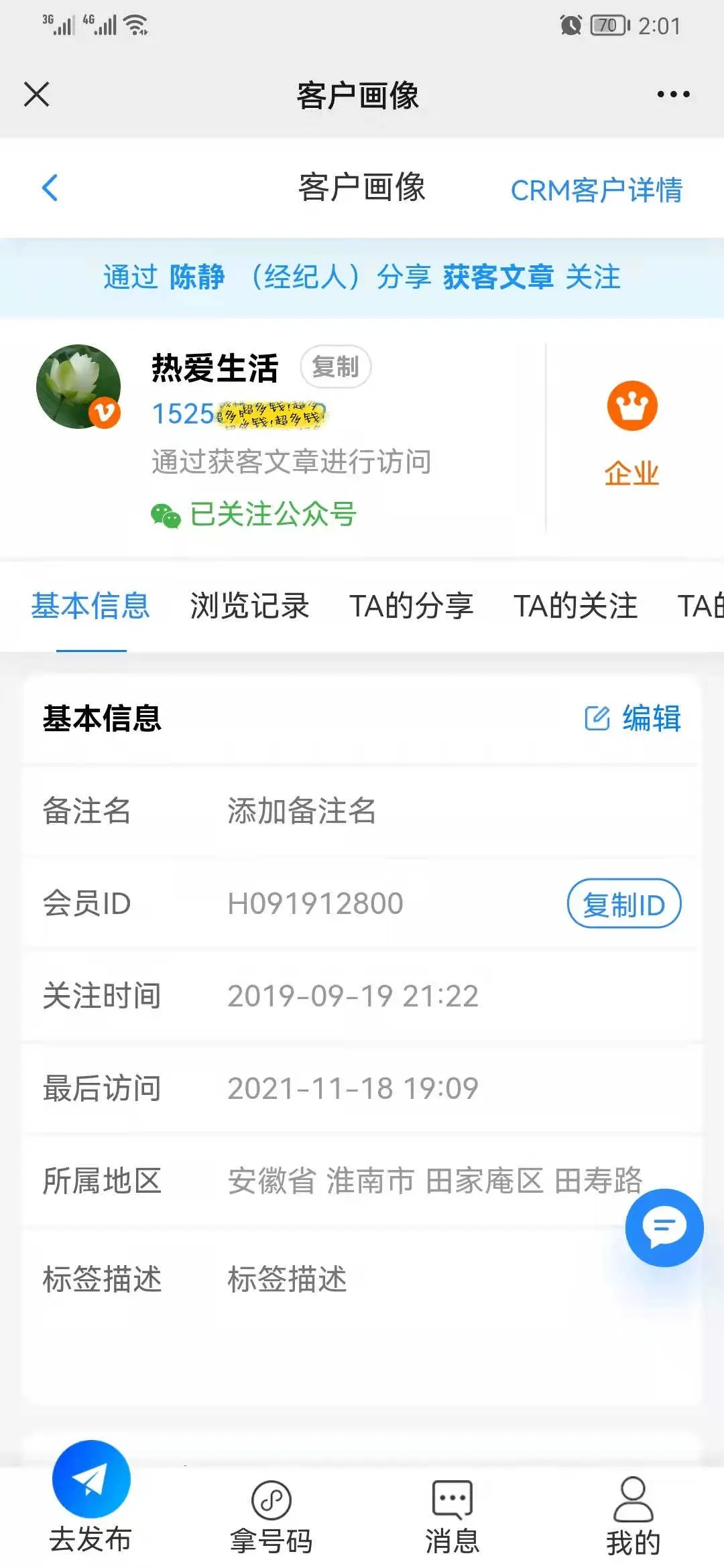This screenshot has width=724, height=1568.
Task: Select the 基本信息 tab
Action: (x=90, y=606)
